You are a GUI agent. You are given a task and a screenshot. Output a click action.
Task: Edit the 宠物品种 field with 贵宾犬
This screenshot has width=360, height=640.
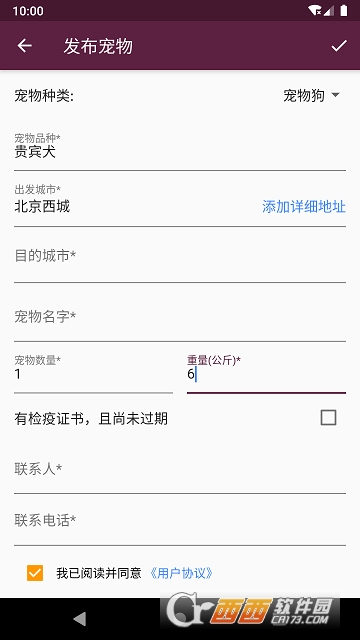(x=180, y=151)
